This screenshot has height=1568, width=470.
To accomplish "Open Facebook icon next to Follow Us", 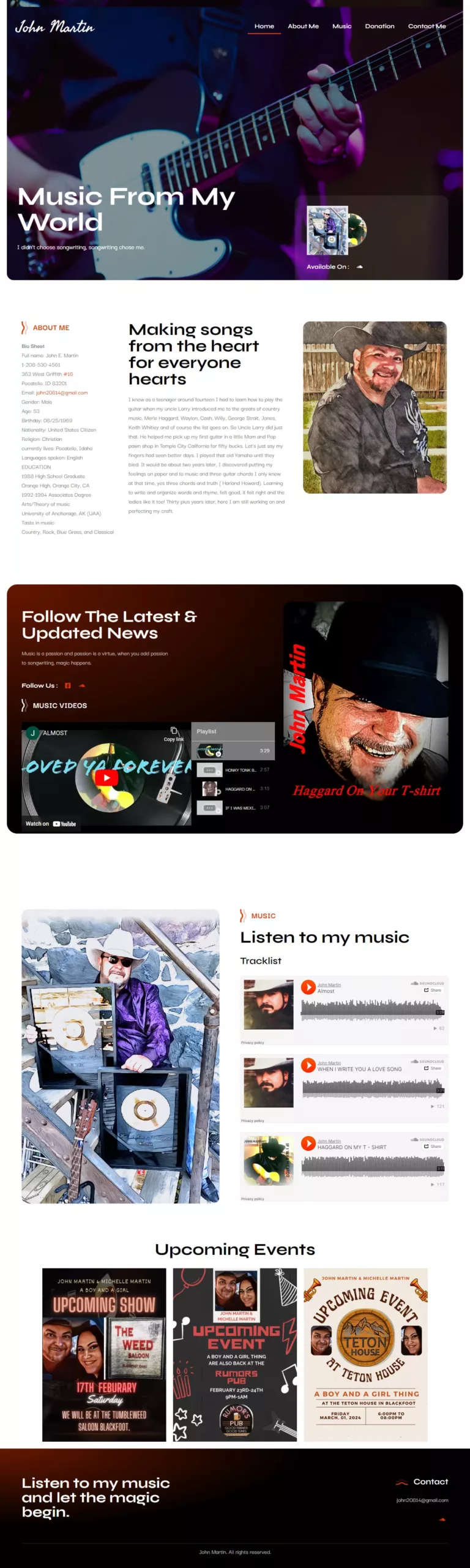I will [x=68, y=685].
